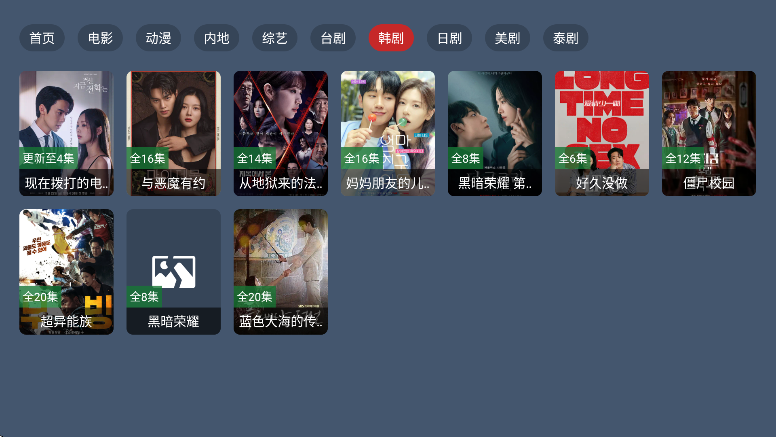The image size is (776, 437).
Task: Switch to the 泰剧 tab
Action: click(565, 38)
